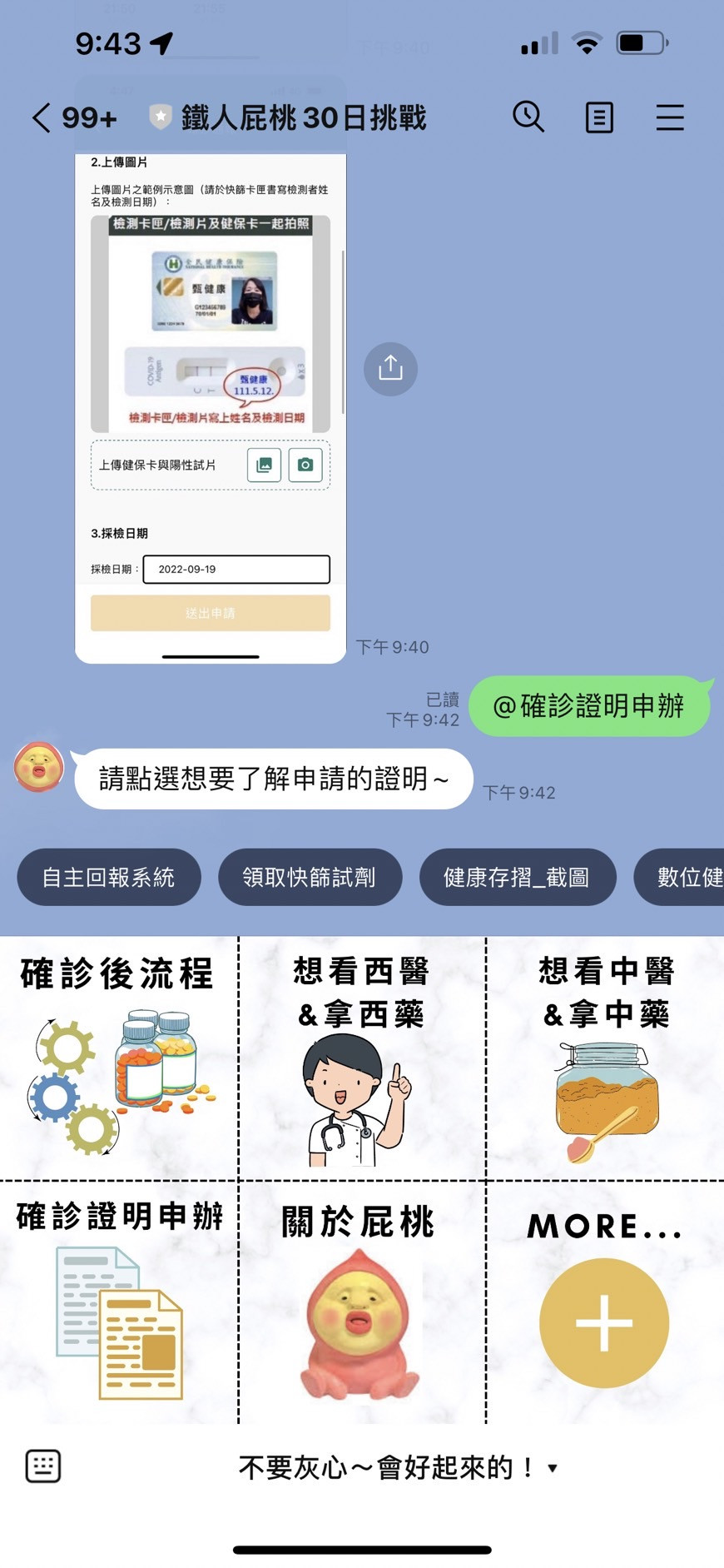This screenshot has height=1568, width=724.
Task: Switch to keyboard input
Action: point(43,1466)
